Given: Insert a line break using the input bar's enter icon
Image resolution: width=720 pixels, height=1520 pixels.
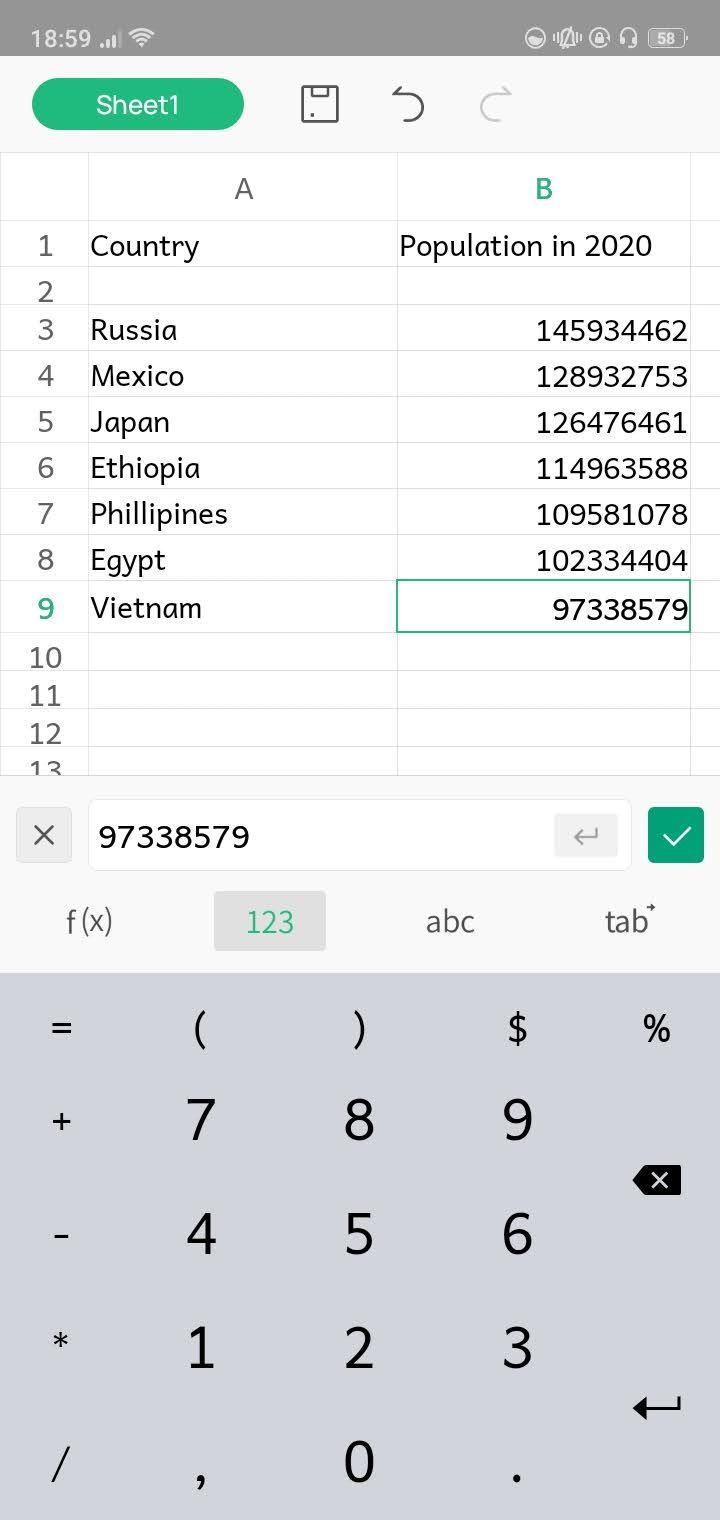Looking at the screenshot, I should tap(586, 835).
